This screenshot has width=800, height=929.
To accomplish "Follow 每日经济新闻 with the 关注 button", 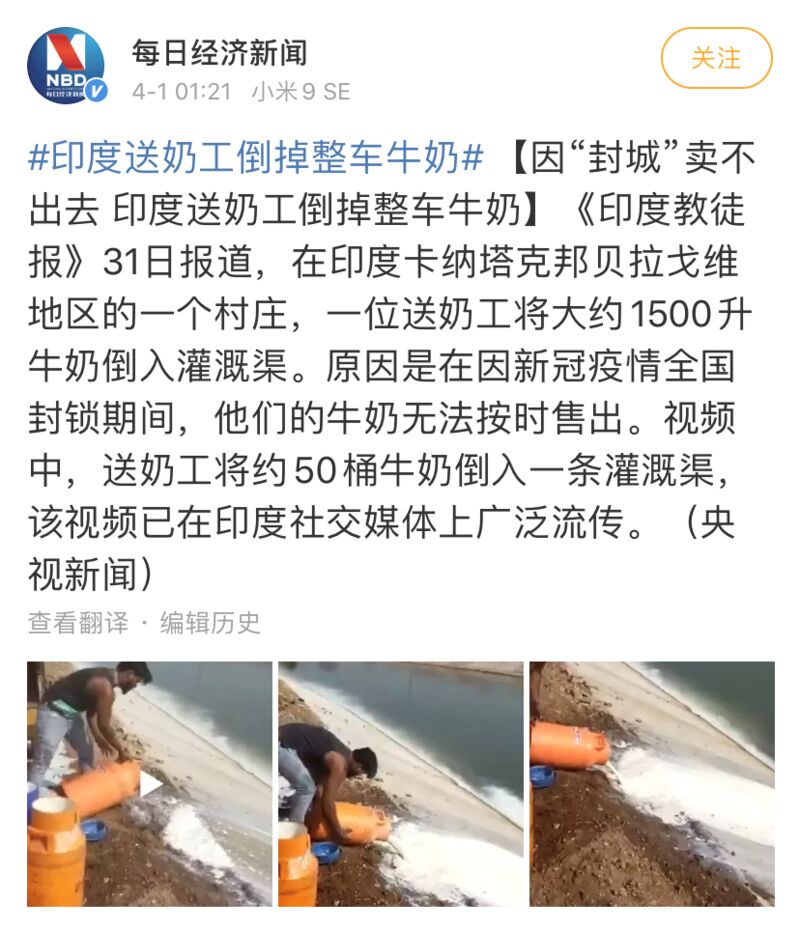I will pos(716,58).
